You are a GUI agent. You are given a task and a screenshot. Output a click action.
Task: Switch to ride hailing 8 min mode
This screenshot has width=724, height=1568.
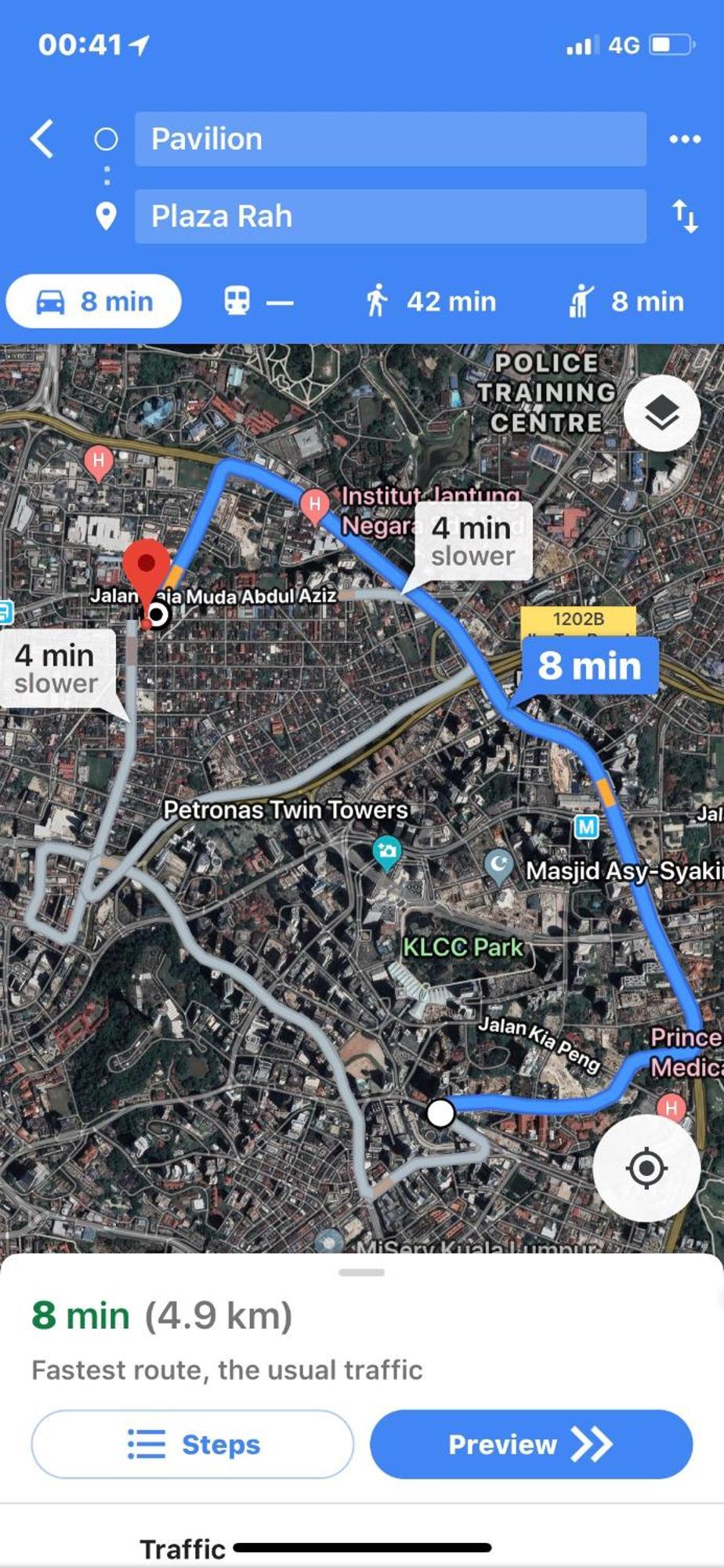pyautogui.click(x=627, y=302)
